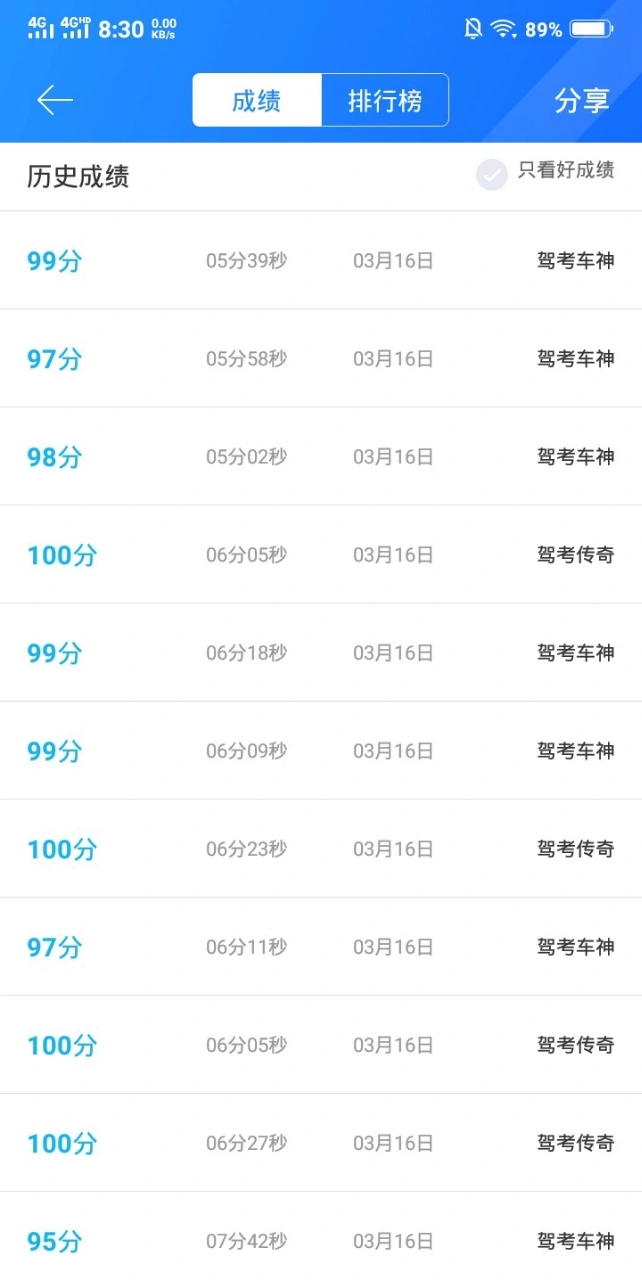Check the 只看好成绩 filter
Screen dimensions: 642x1280
point(545,173)
